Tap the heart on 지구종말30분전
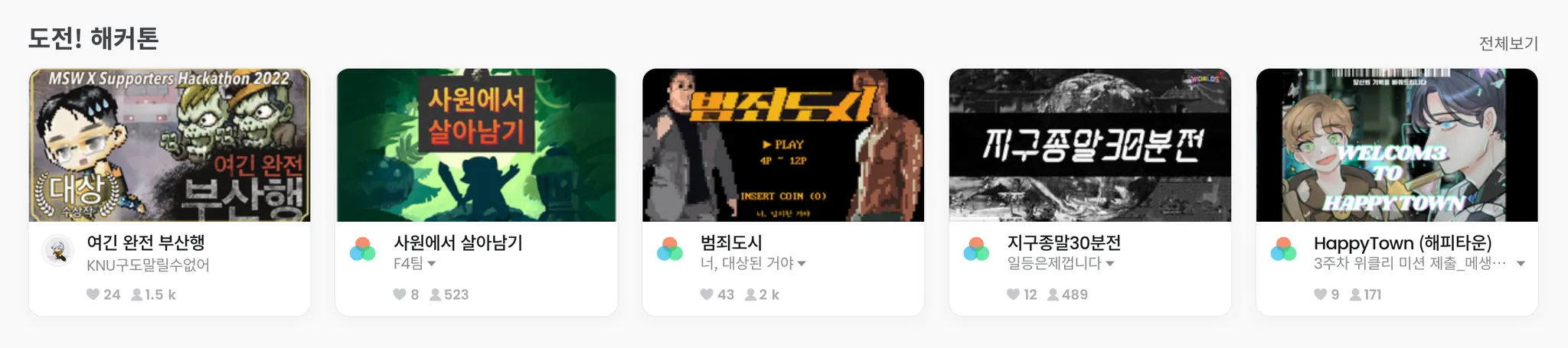This screenshot has height=348, width=1568. click(x=1013, y=294)
